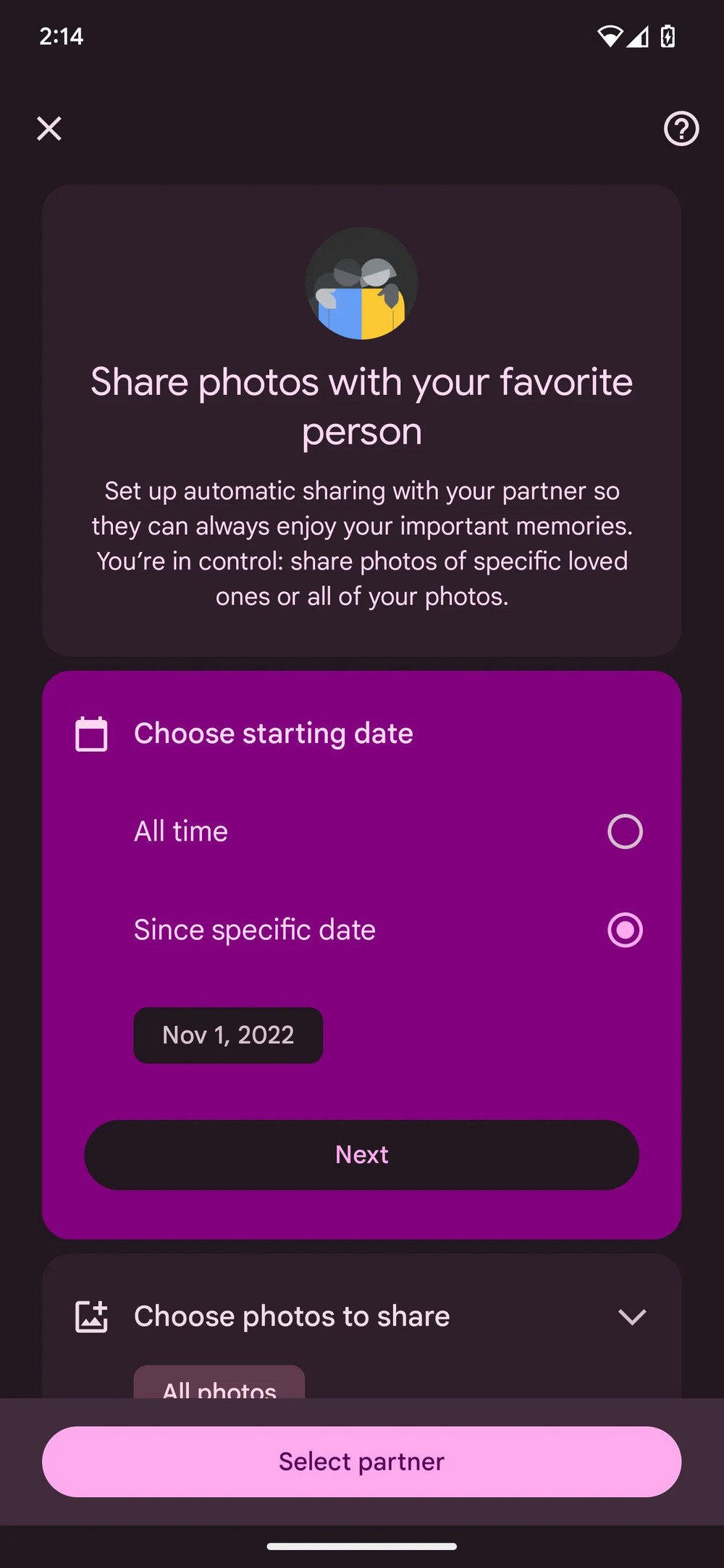This screenshot has width=724, height=1568.
Task: Close the partner sharing setup
Action: (49, 129)
